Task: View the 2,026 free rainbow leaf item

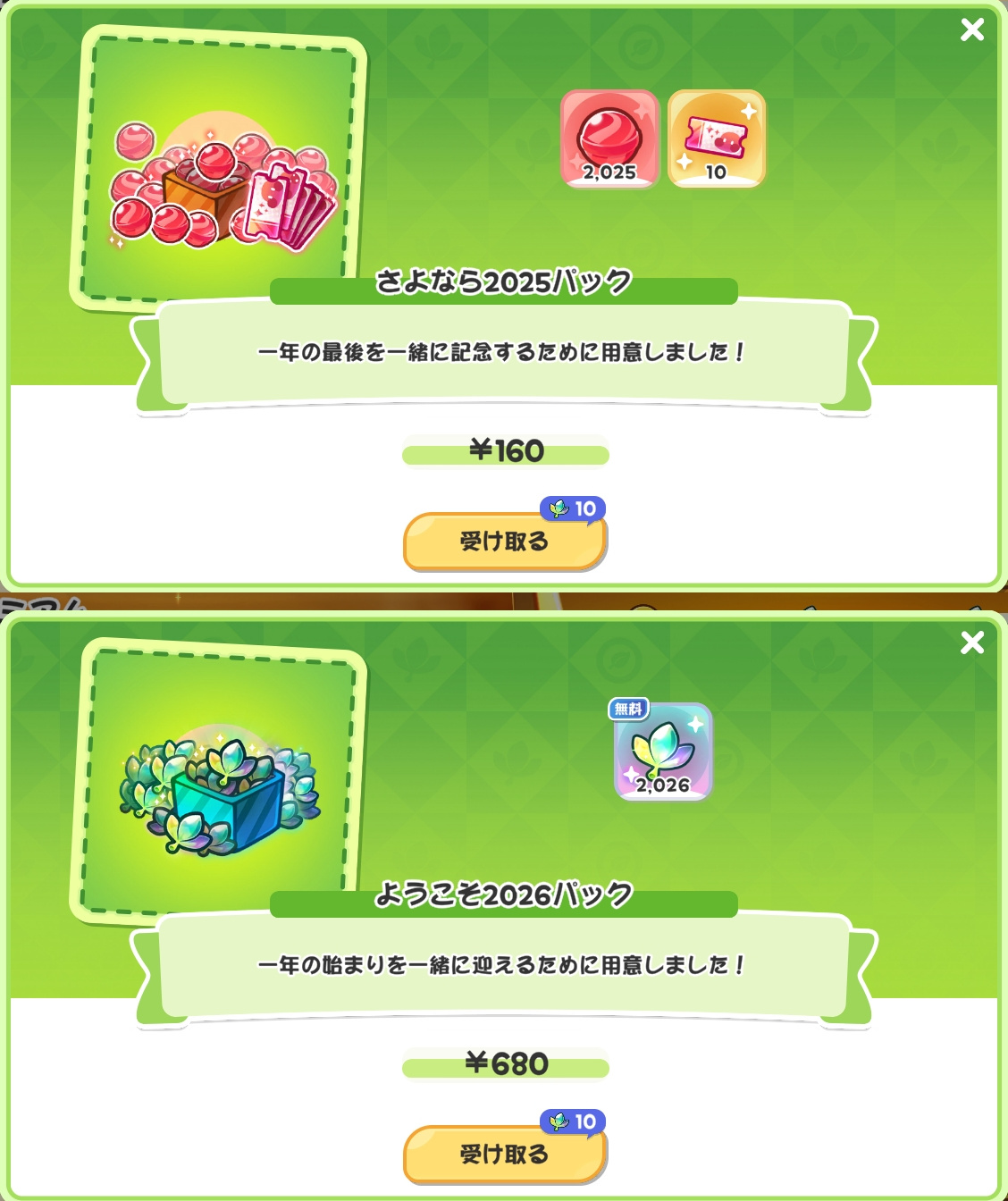Action: 663,752
